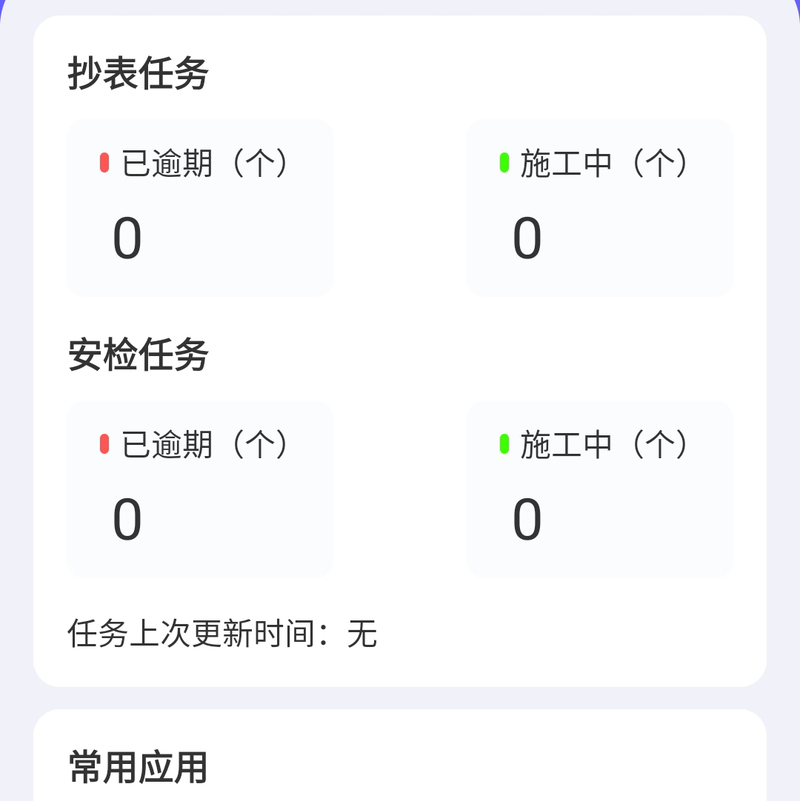Open 施工中 card under 抄表任务
Viewport: 800px width, 801px height.
600,208
